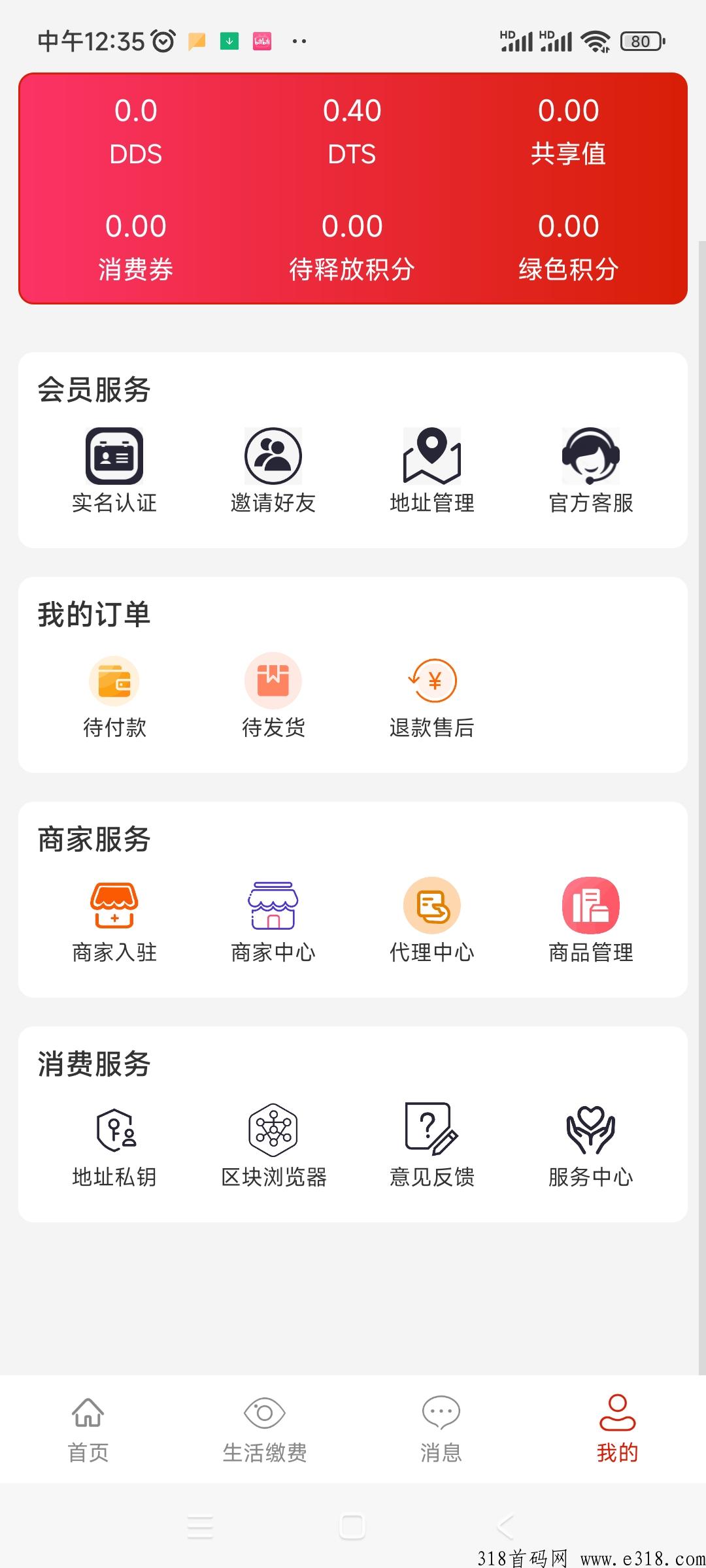Switch to the 生活缴费 tab
This screenshot has height=1568, width=706.
click(265, 1429)
